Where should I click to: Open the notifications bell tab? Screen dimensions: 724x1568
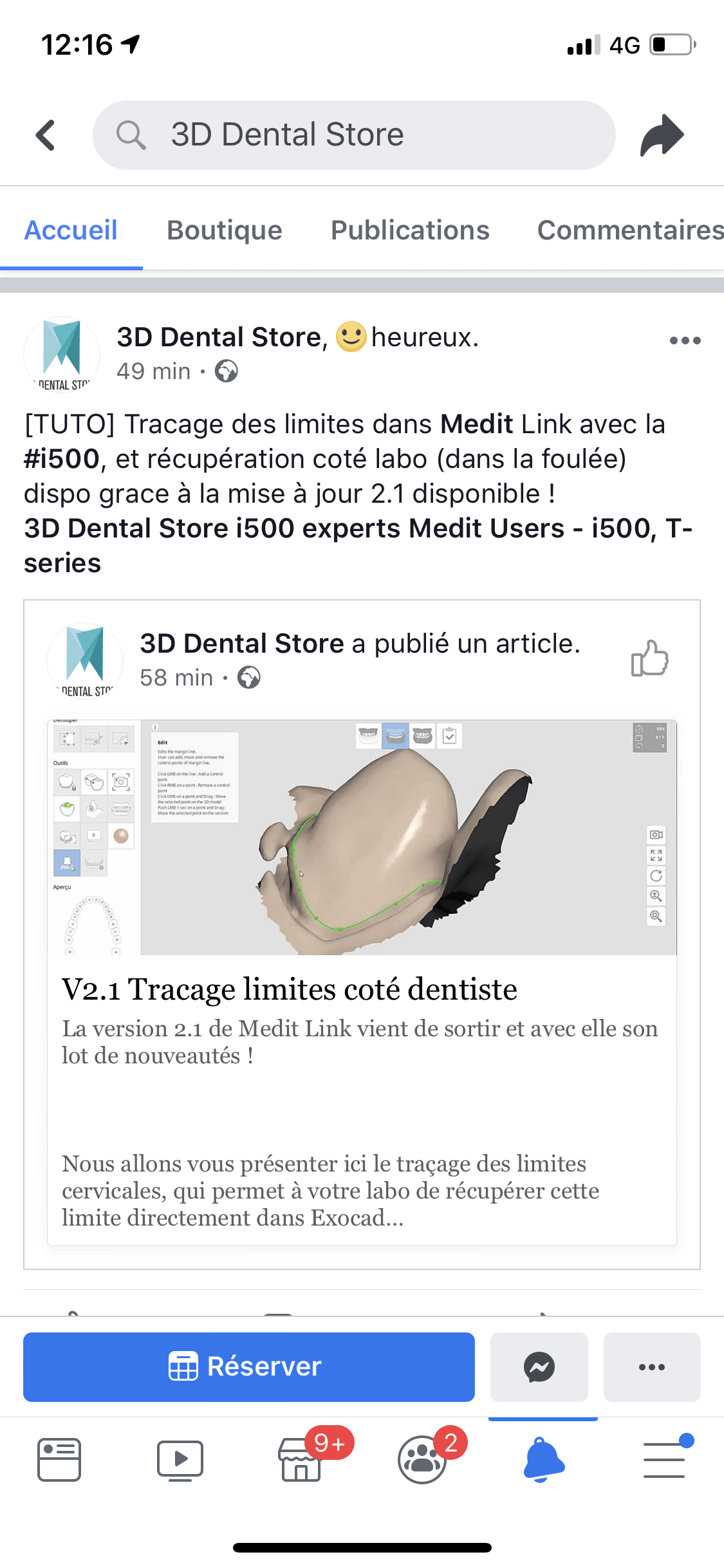pos(543,1459)
